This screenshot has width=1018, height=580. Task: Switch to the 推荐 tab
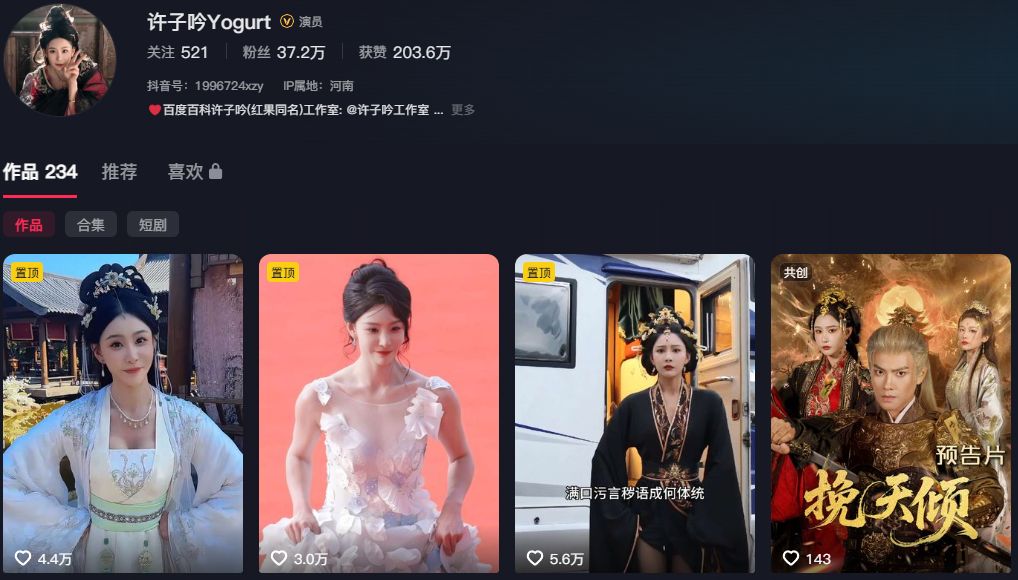(x=119, y=172)
